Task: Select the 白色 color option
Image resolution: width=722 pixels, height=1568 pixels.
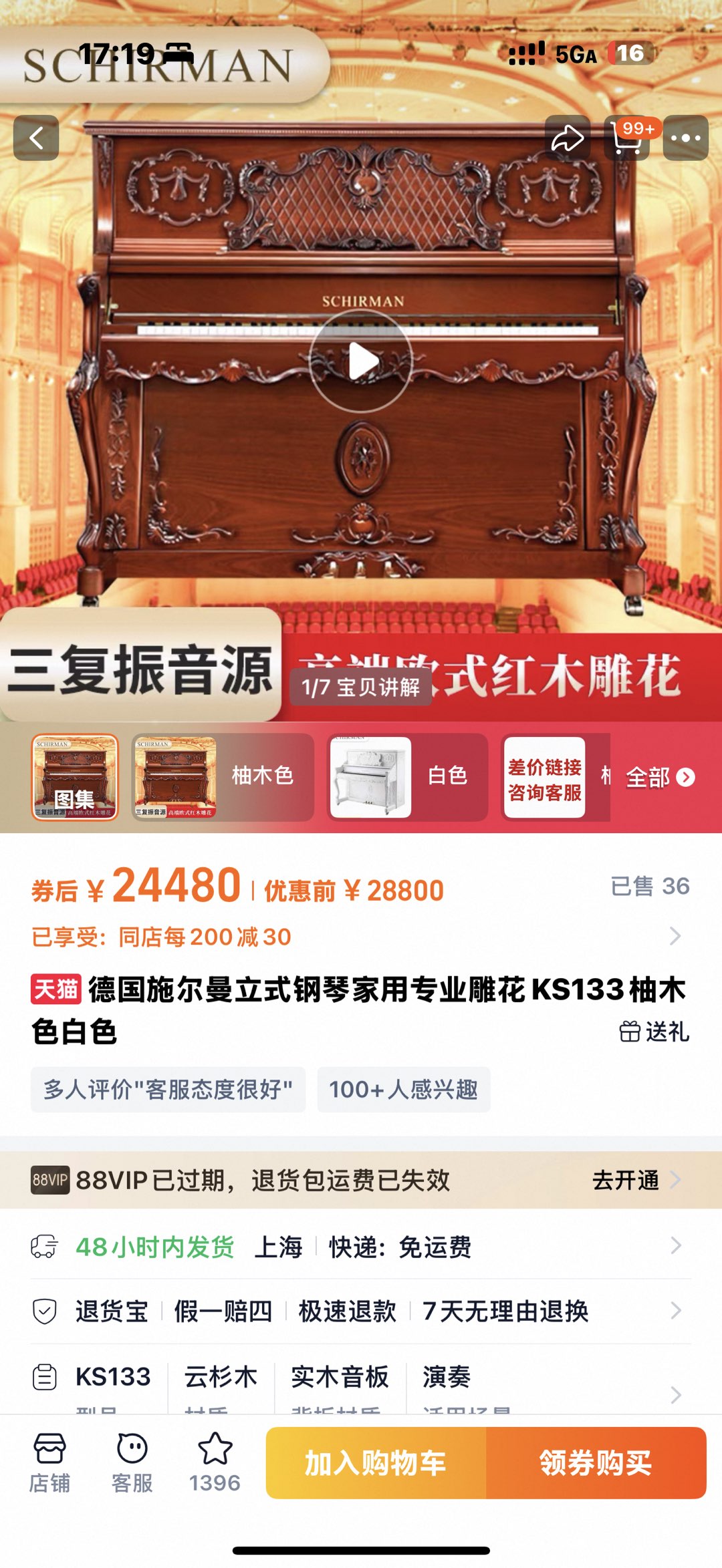Action: tap(407, 777)
